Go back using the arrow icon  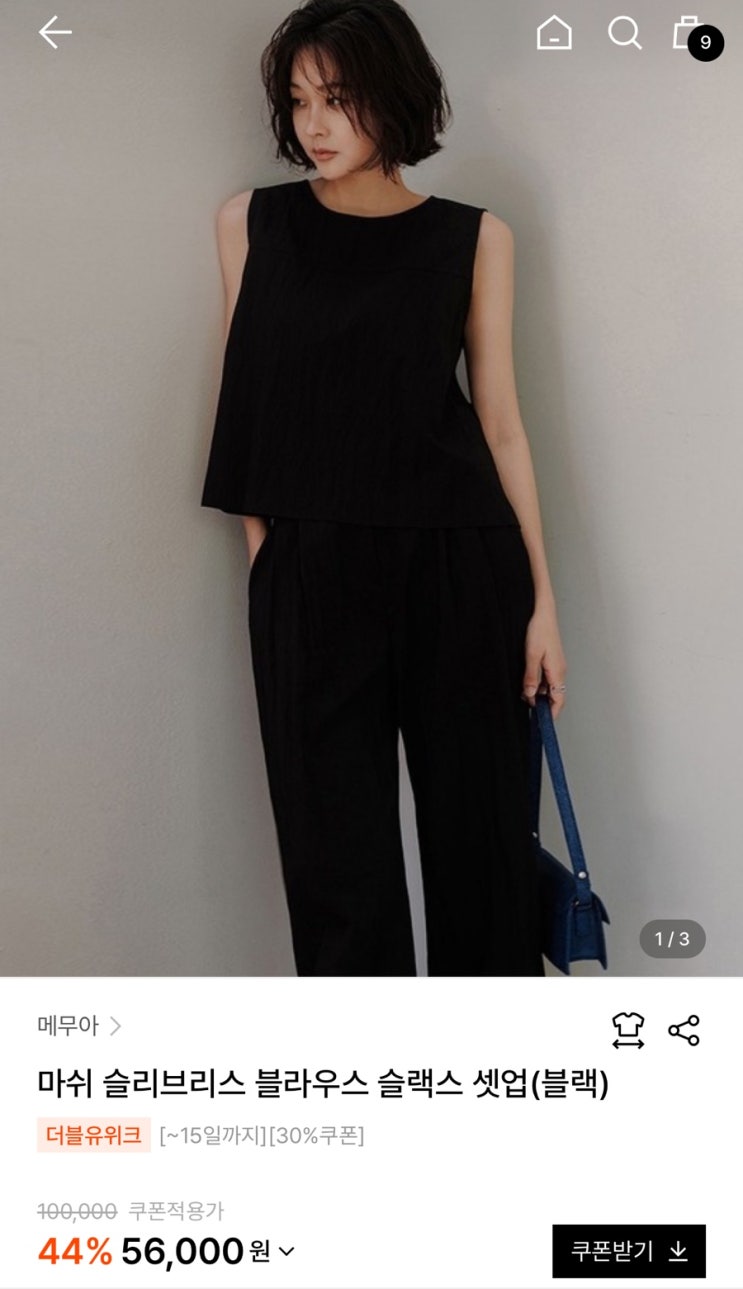tap(55, 33)
